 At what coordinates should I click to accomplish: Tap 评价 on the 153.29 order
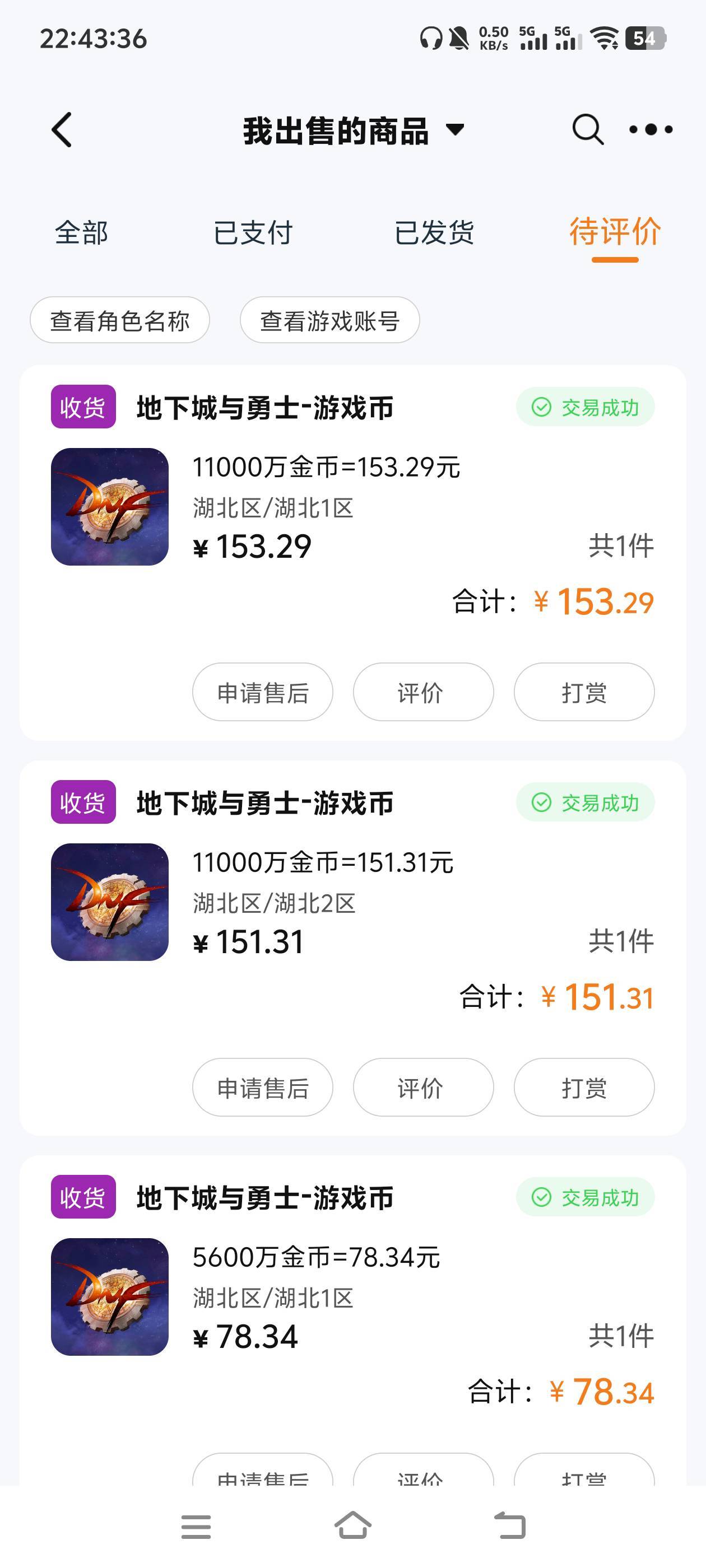[x=424, y=692]
